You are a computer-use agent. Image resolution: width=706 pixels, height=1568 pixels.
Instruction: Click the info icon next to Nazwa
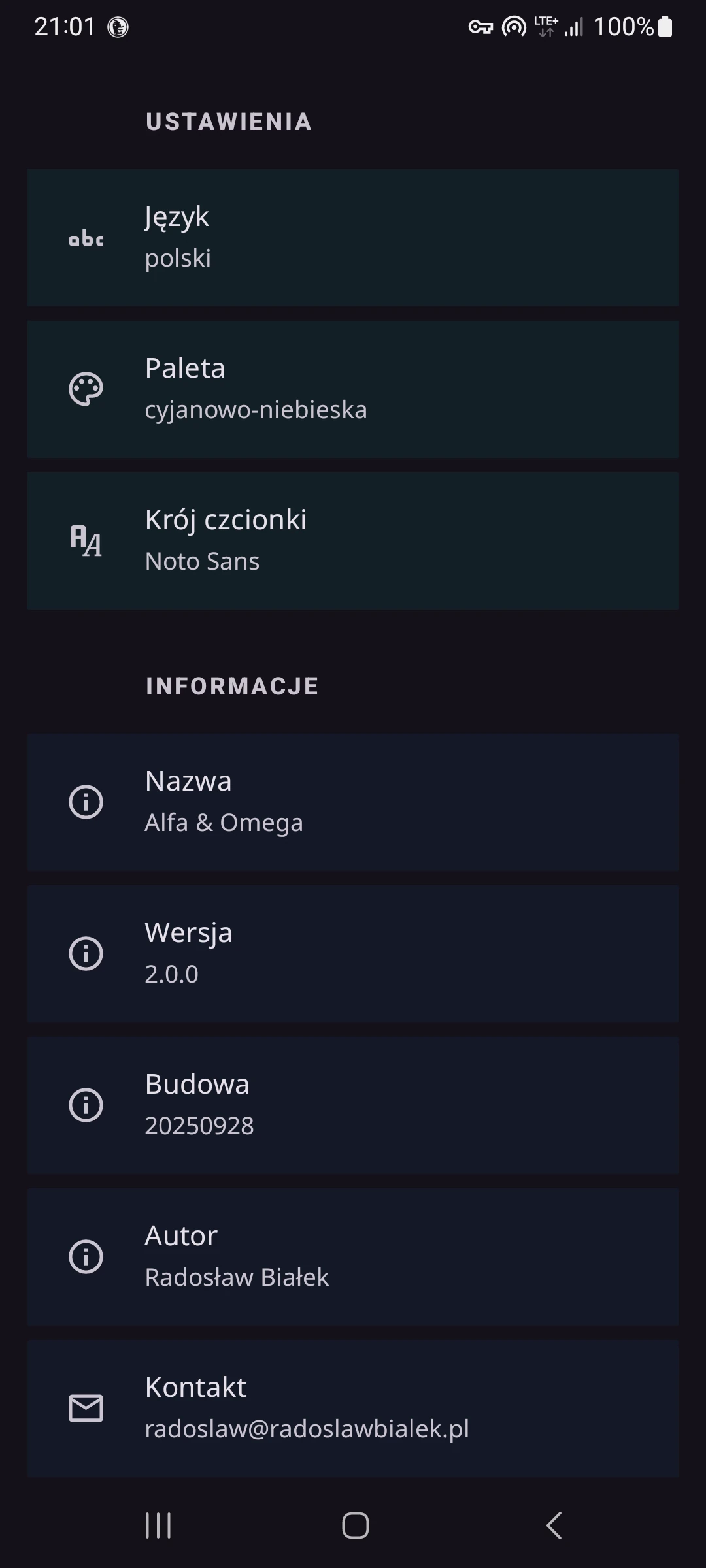click(x=86, y=800)
